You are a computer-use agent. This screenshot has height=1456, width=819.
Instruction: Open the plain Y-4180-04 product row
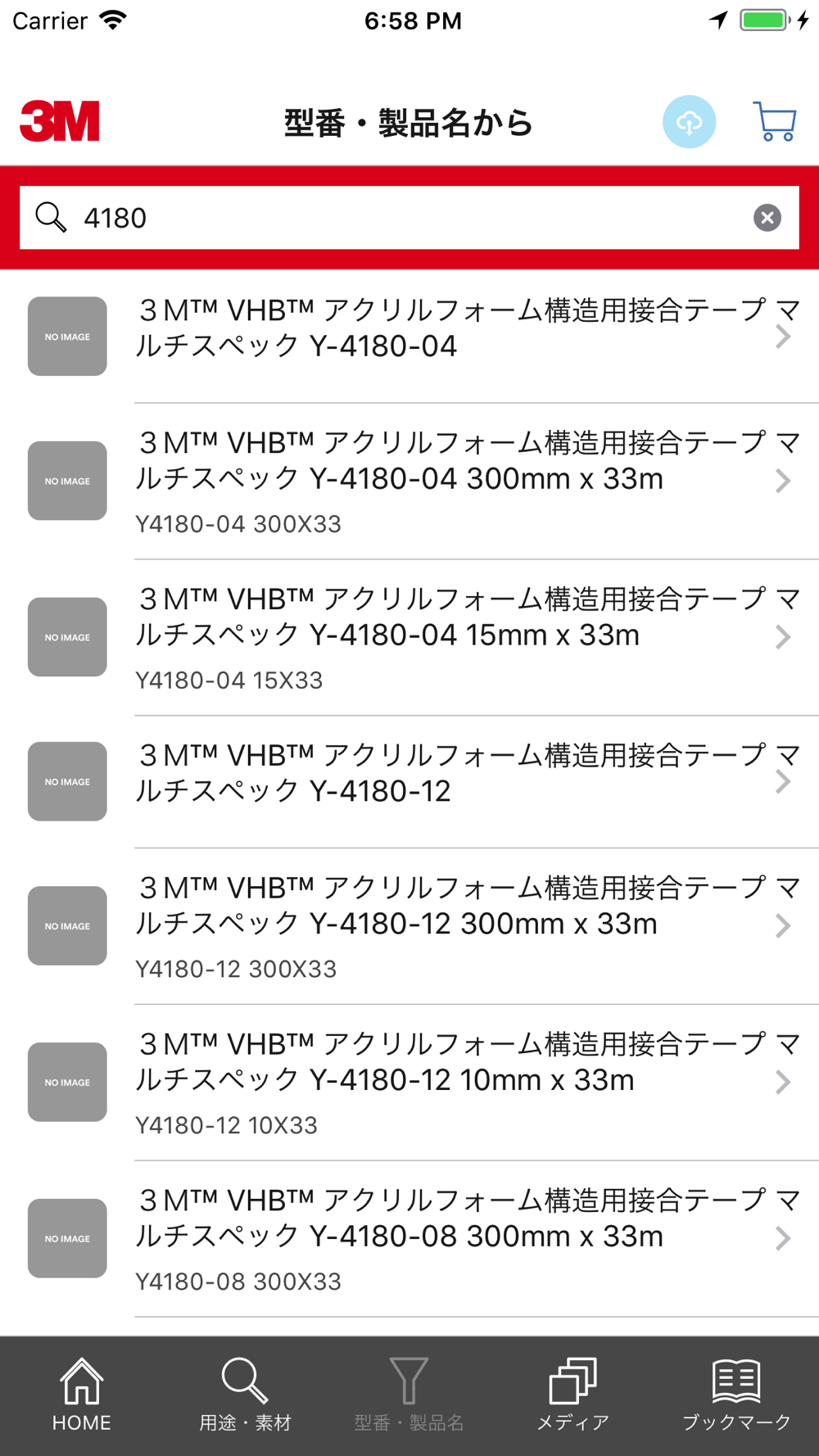tap(409, 337)
